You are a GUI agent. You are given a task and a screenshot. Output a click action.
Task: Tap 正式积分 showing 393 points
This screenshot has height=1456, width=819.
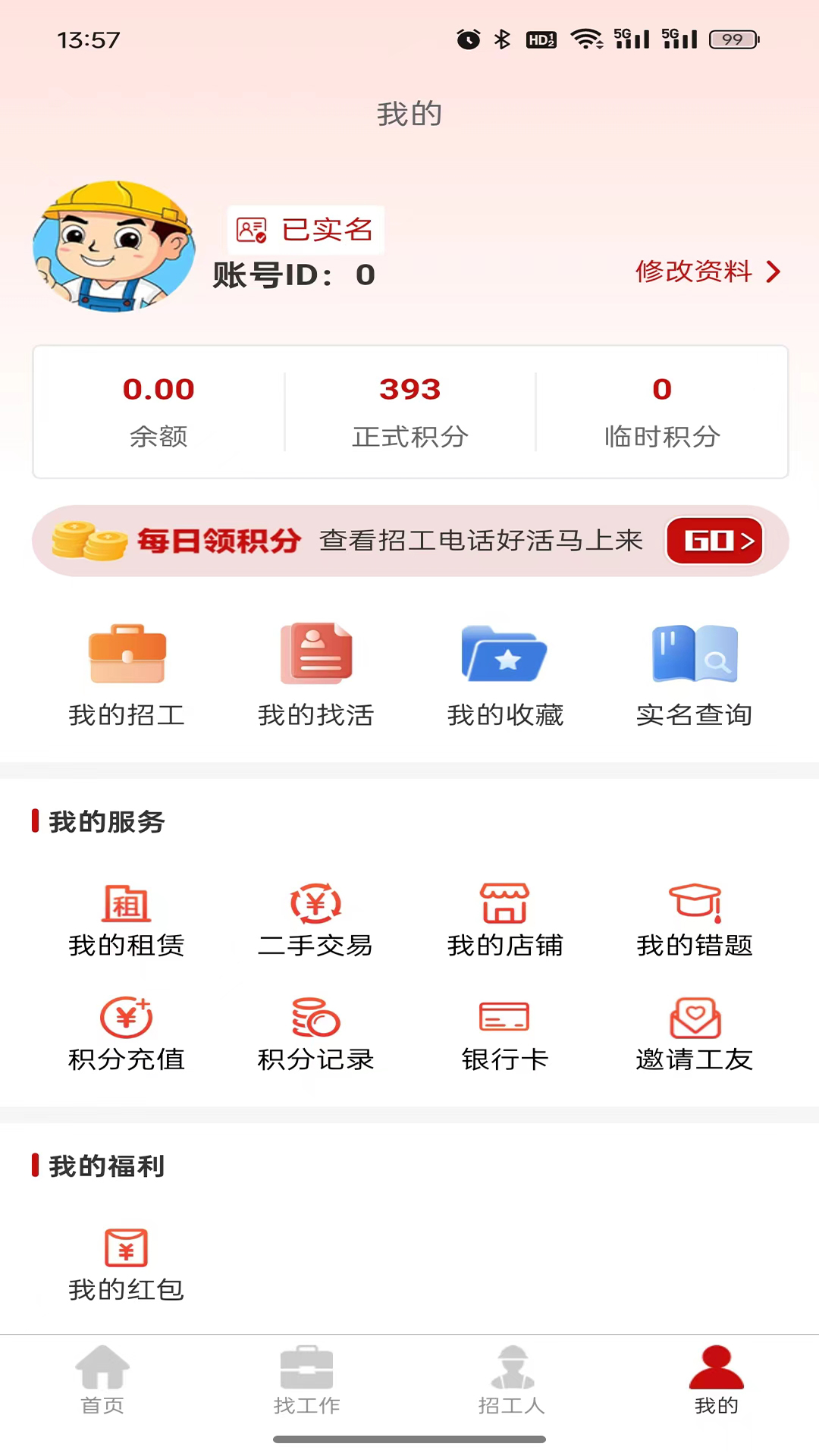(409, 409)
